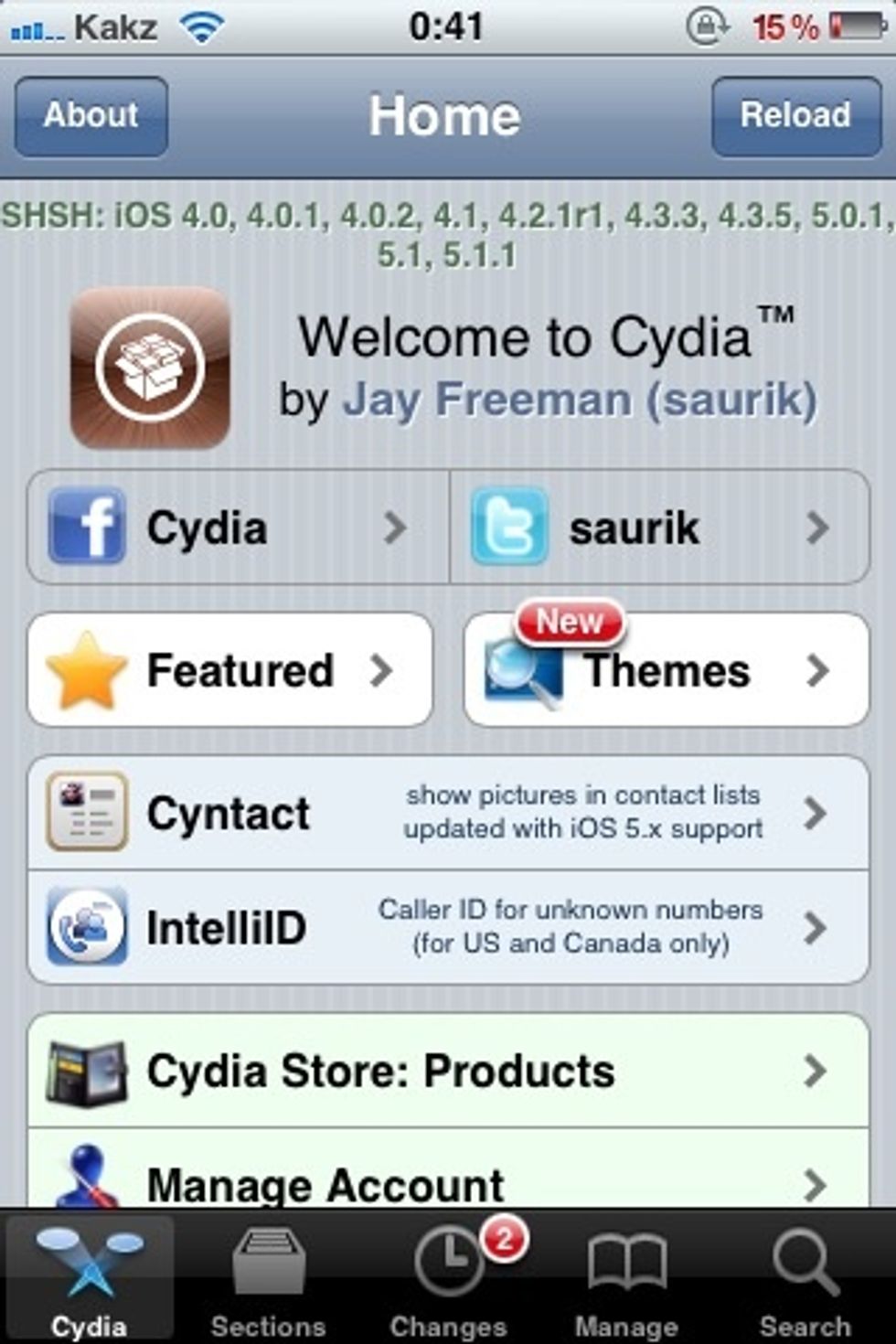The image size is (896, 1344).
Task: Visit Cydia's Facebook page
Action: click(238, 528)
